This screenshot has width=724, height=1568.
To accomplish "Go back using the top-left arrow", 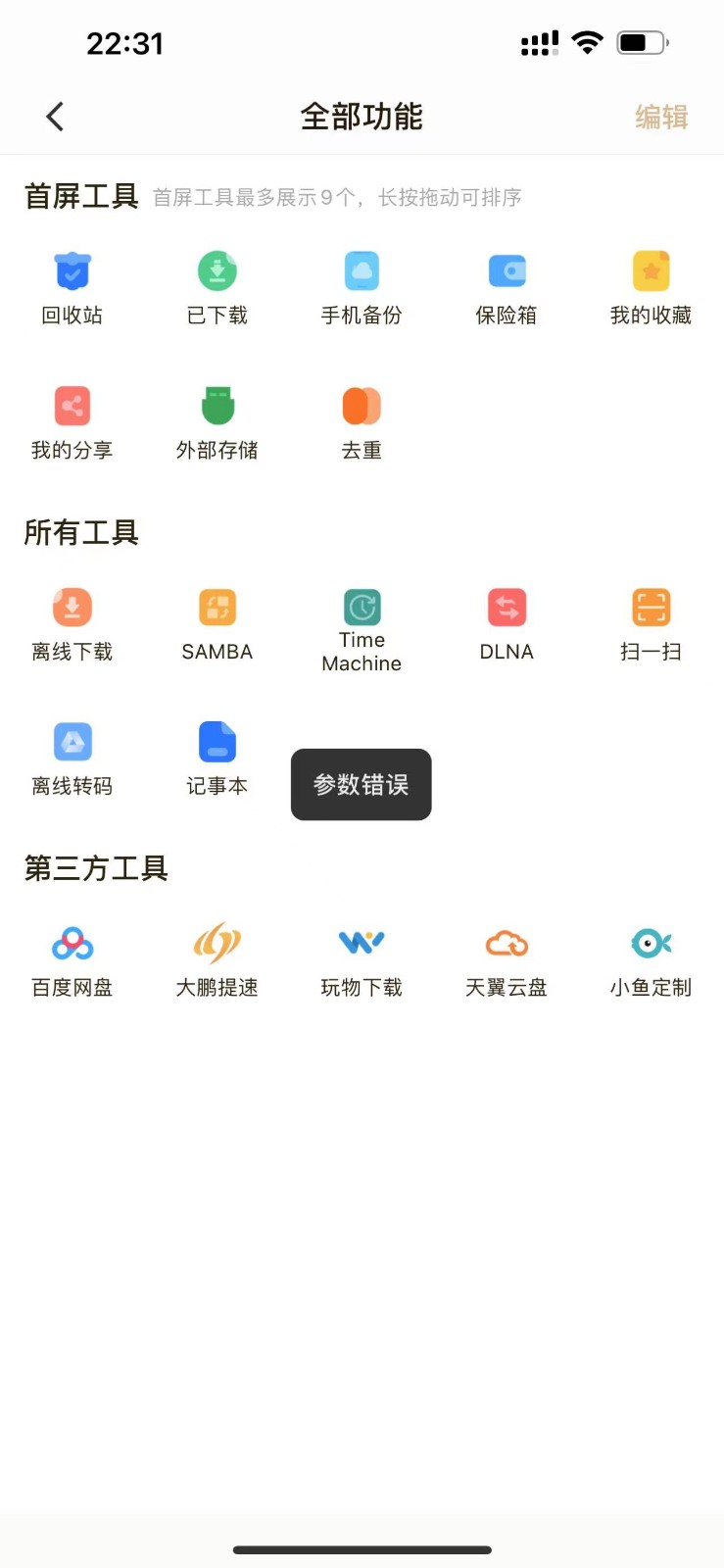I will 55,117.
